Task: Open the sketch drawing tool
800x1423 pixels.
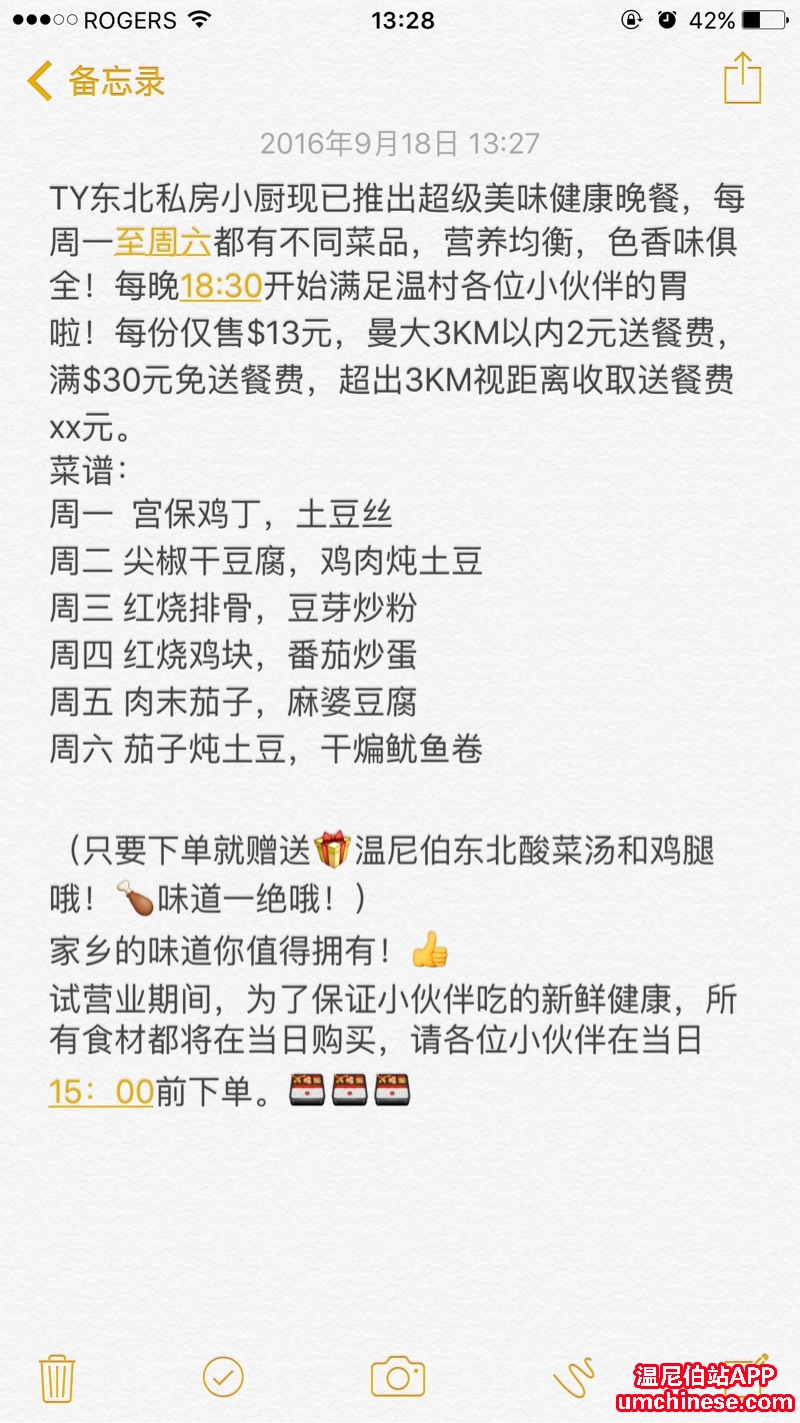Action: click(x=573, y=1379)
